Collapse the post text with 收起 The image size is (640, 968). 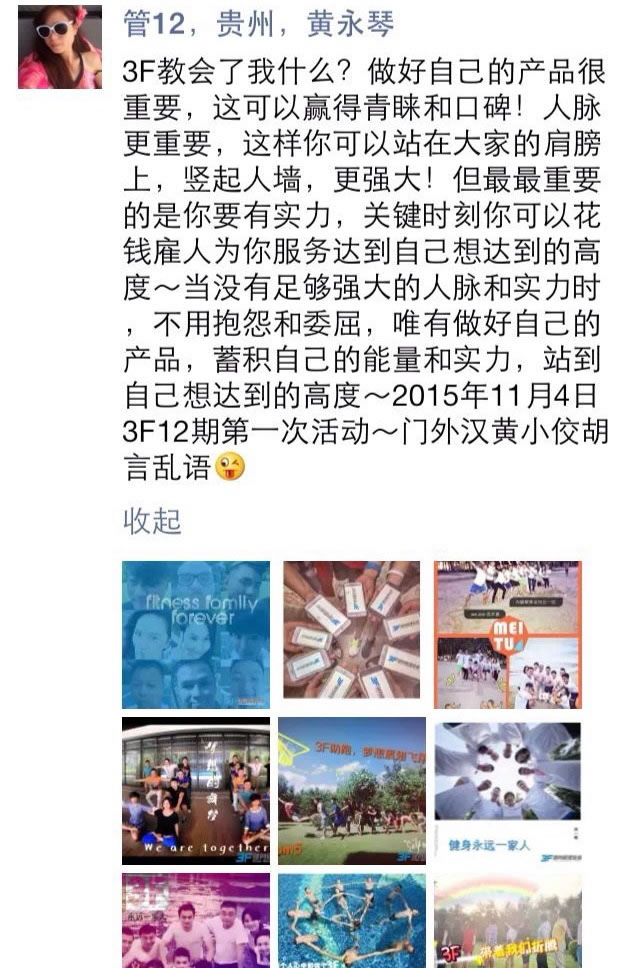click(152, 522)
